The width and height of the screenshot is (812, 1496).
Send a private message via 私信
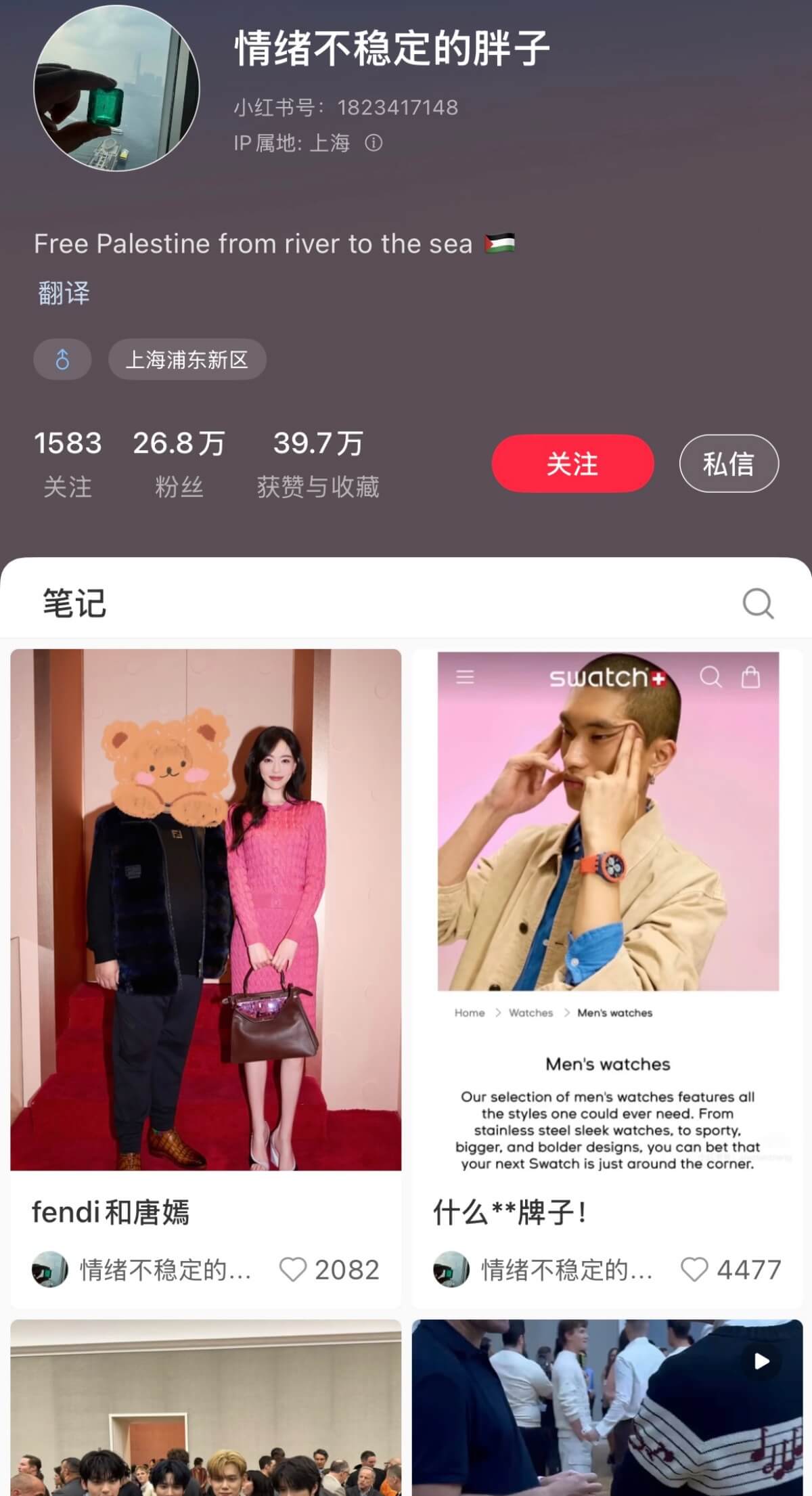(x=729, y=464)
